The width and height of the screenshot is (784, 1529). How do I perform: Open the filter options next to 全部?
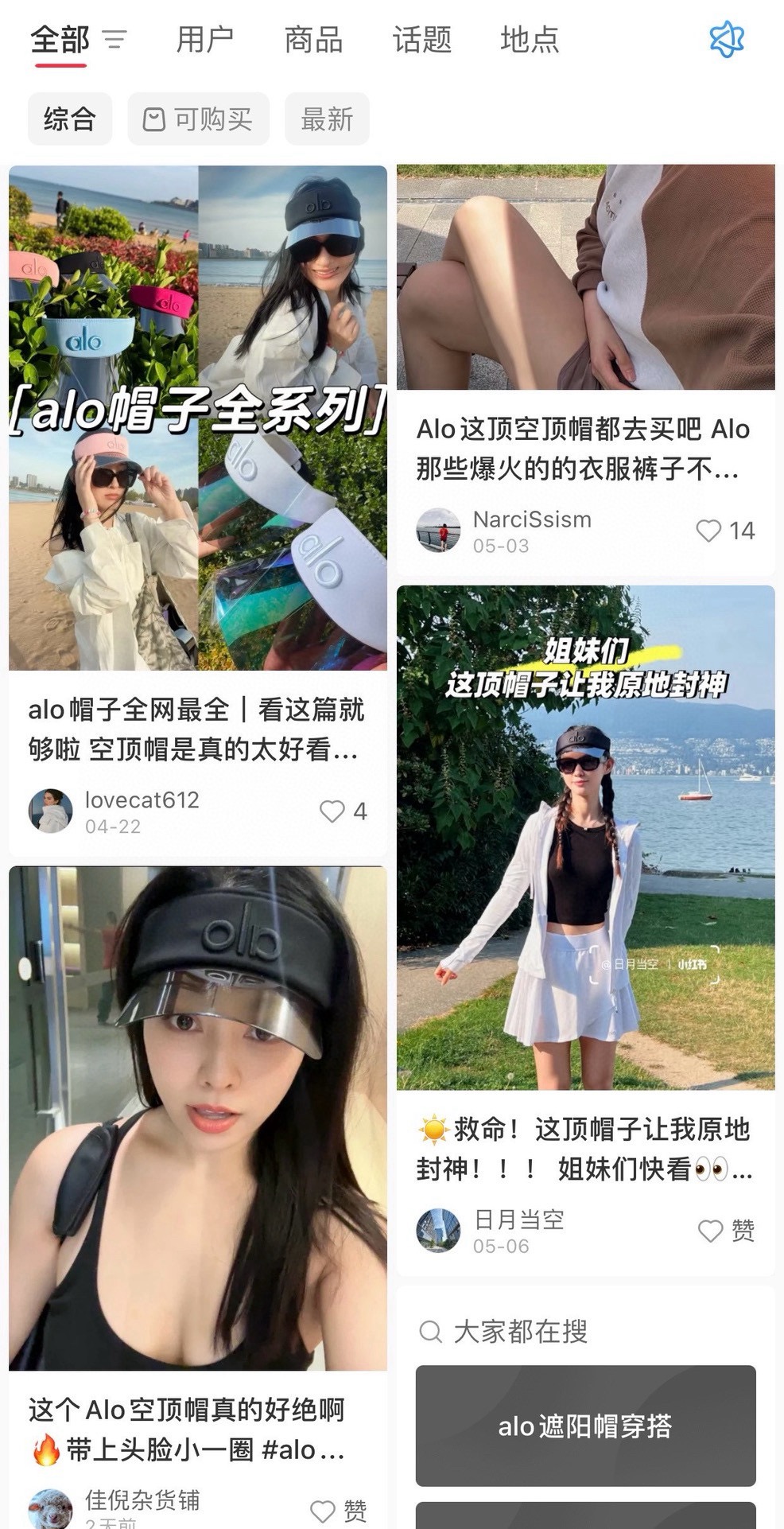click(115, 40)
